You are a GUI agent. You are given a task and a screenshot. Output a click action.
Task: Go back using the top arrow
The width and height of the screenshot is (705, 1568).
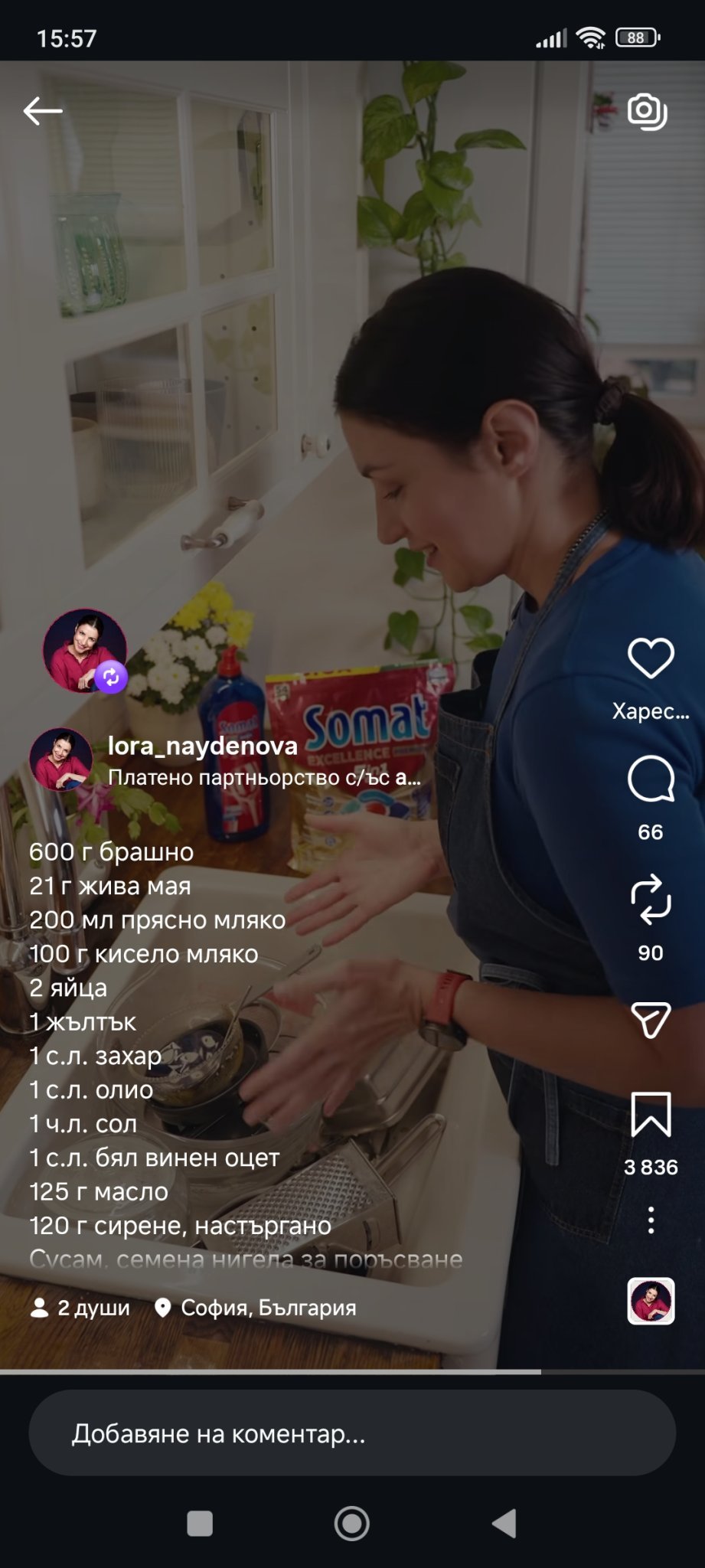point(43,111)
